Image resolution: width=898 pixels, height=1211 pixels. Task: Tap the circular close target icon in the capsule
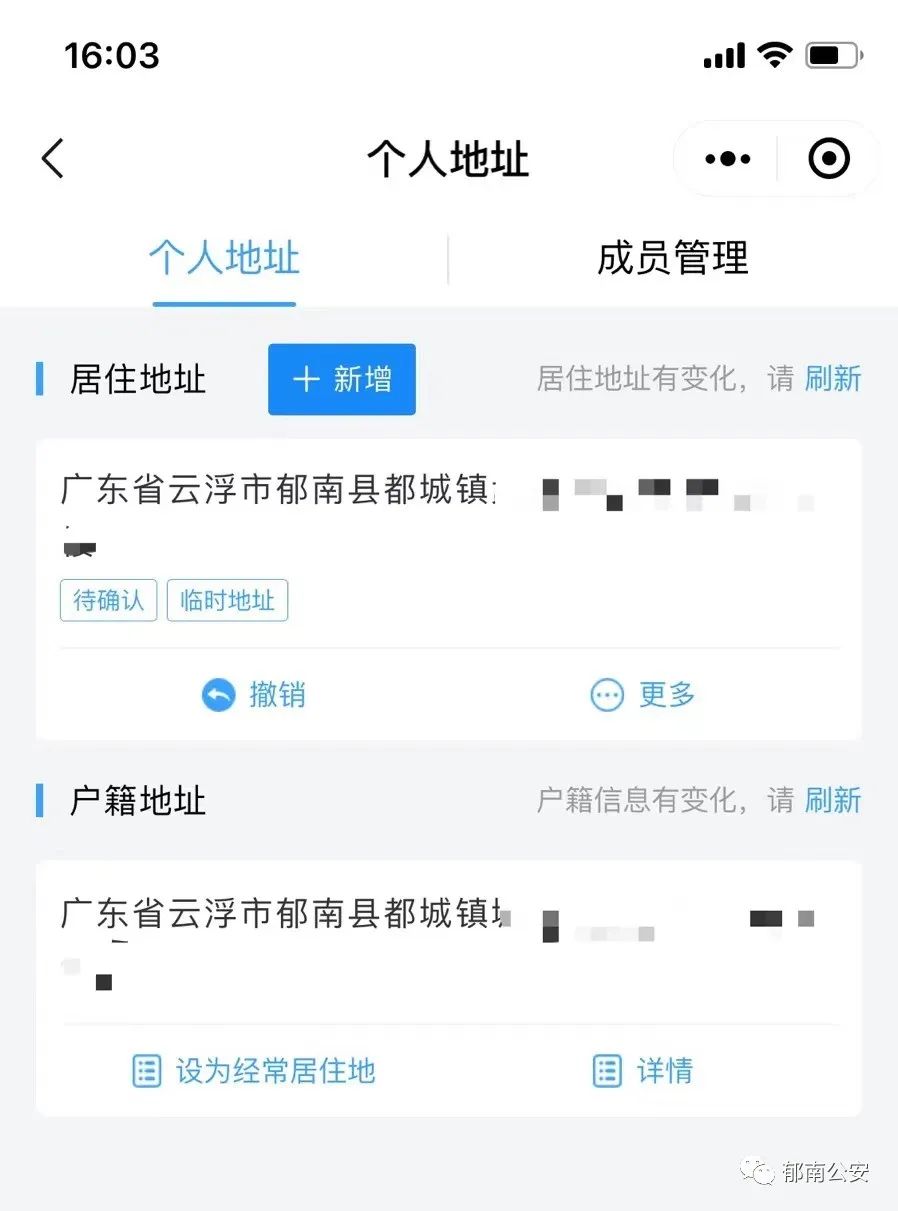pyautogui.click(x=828, y=158)
